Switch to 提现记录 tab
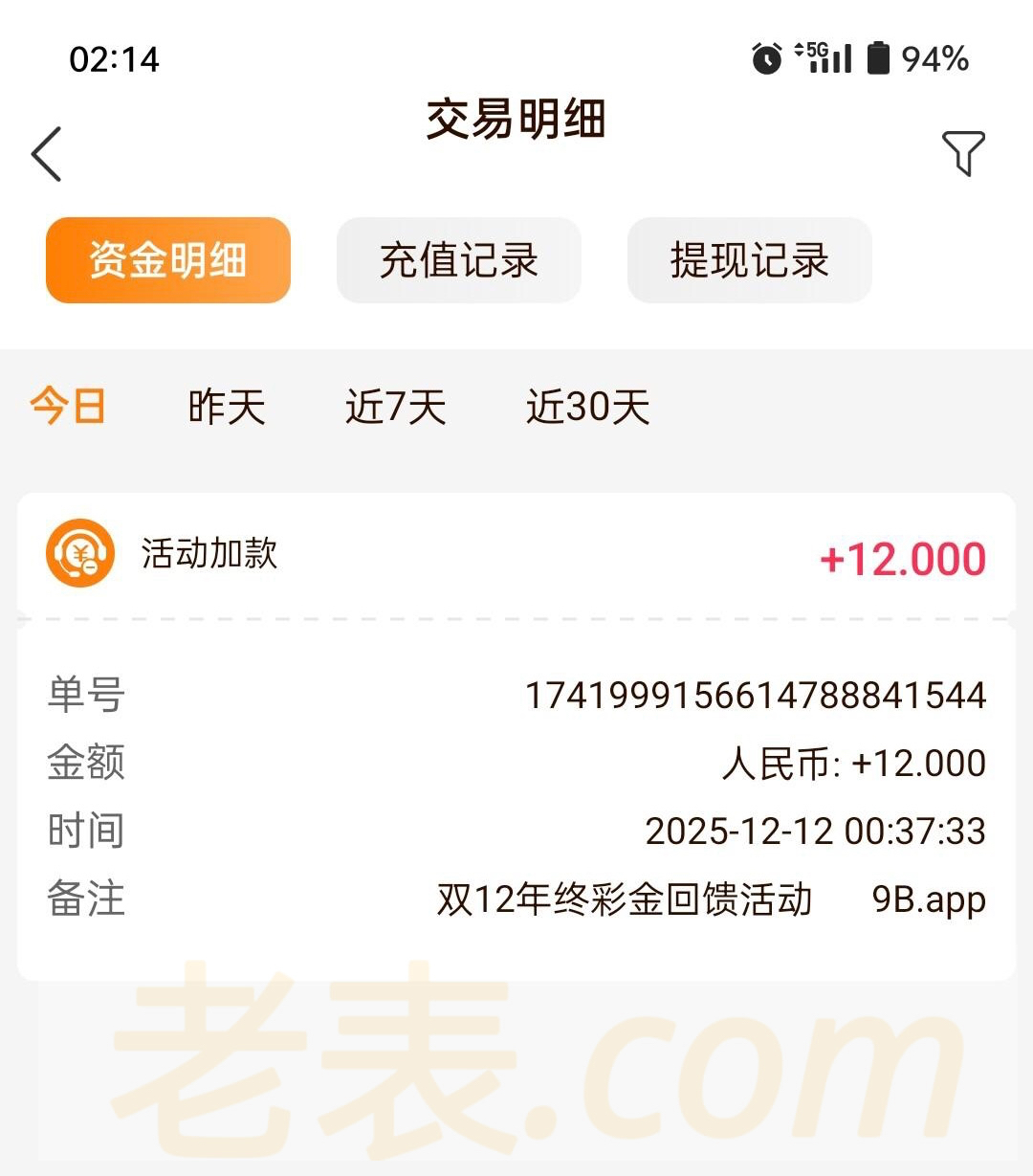 point(749,260)
